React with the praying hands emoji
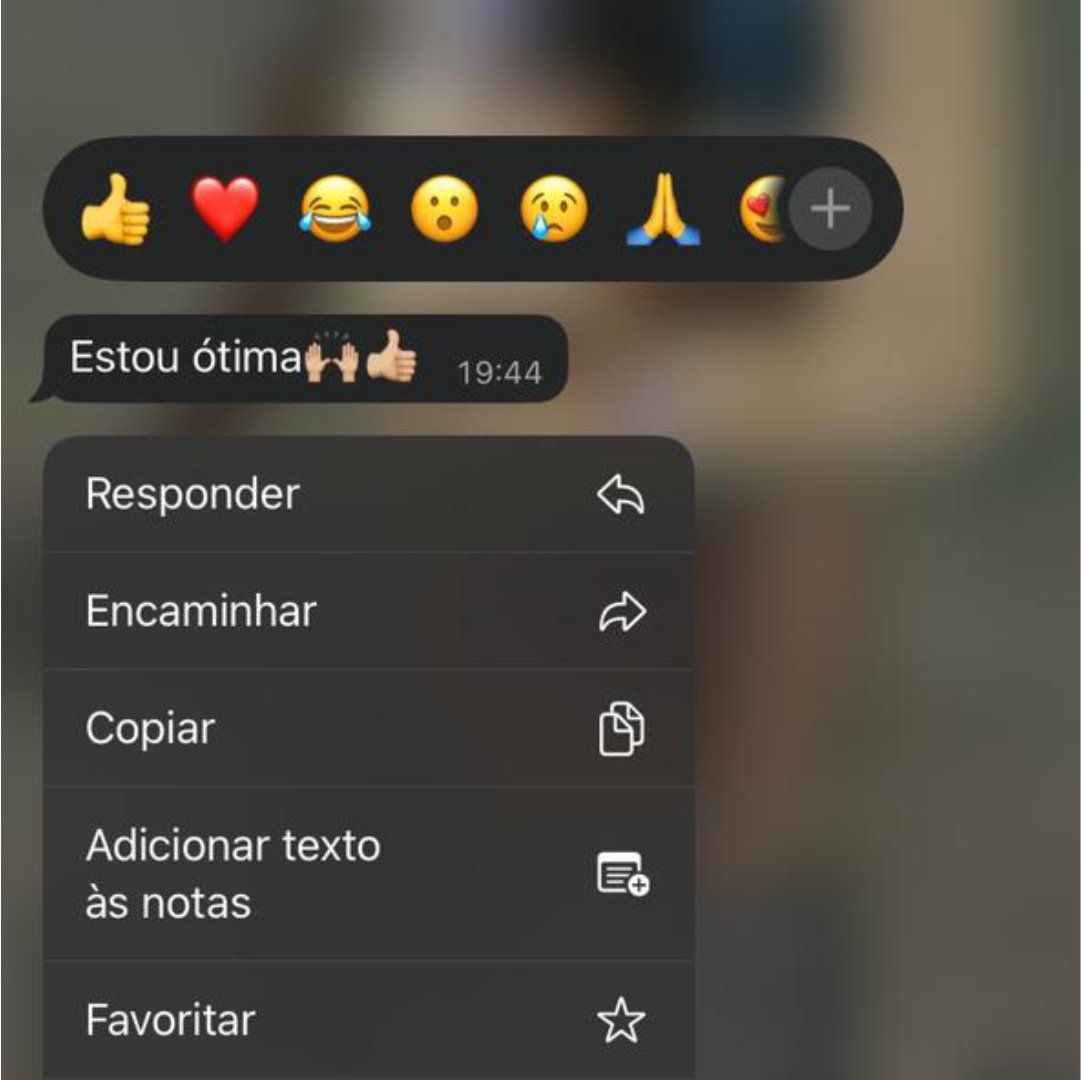Image resolution: width=1081 pixels, height=1080 pixels. [x=663, y=210]
